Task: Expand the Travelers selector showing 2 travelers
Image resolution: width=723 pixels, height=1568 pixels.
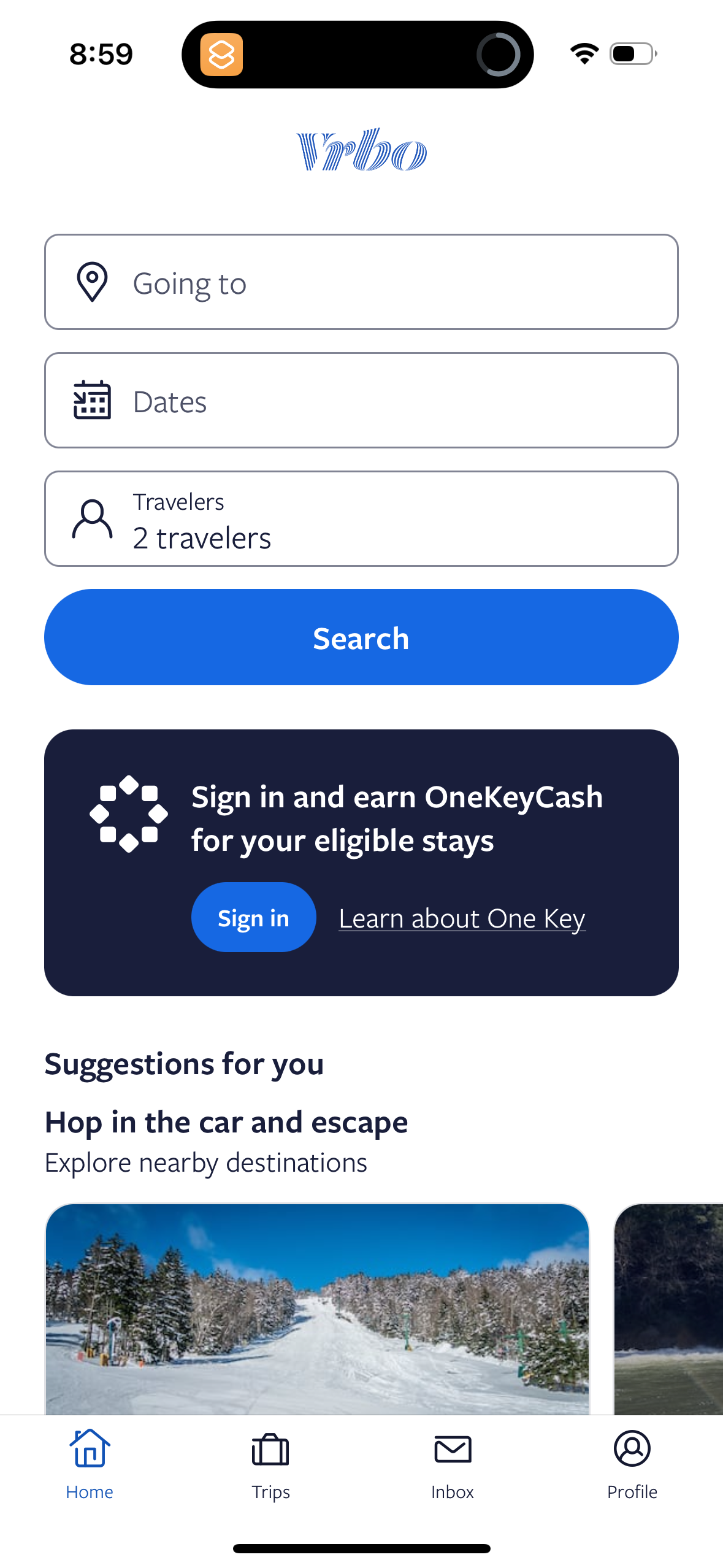Action: (361, 518)
